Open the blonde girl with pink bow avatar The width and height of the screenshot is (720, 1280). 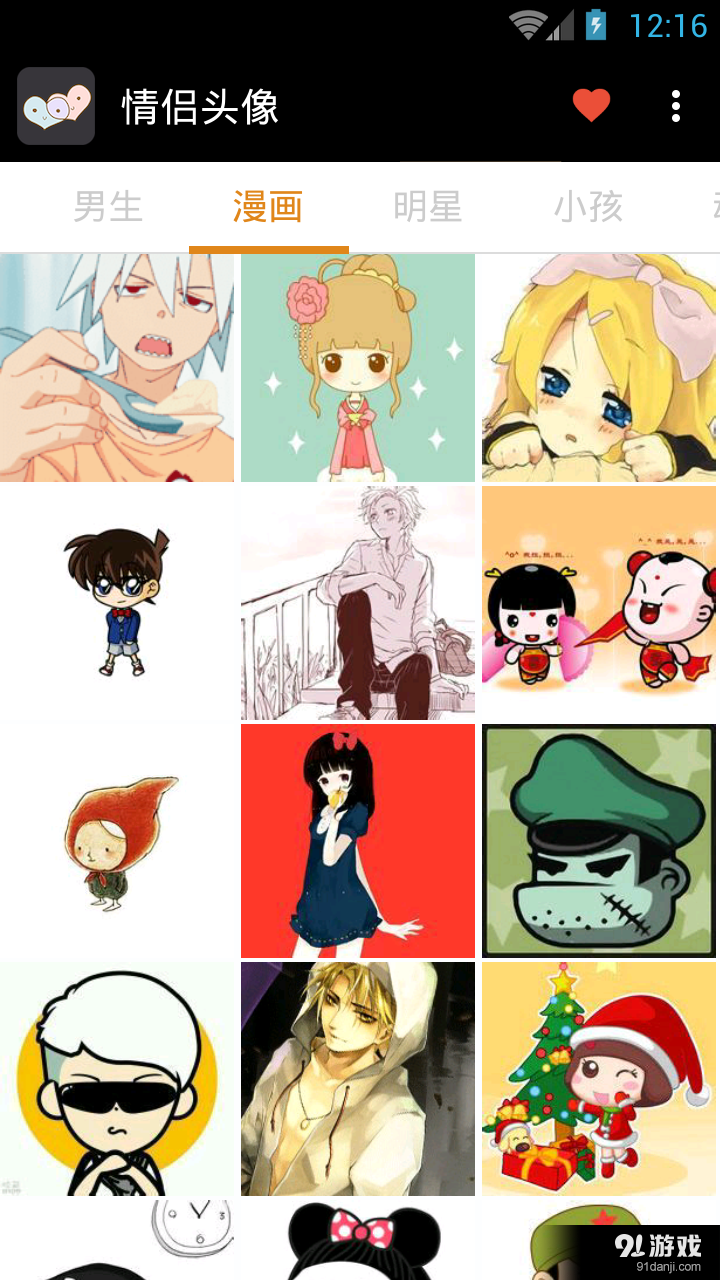tap(599, 368)
